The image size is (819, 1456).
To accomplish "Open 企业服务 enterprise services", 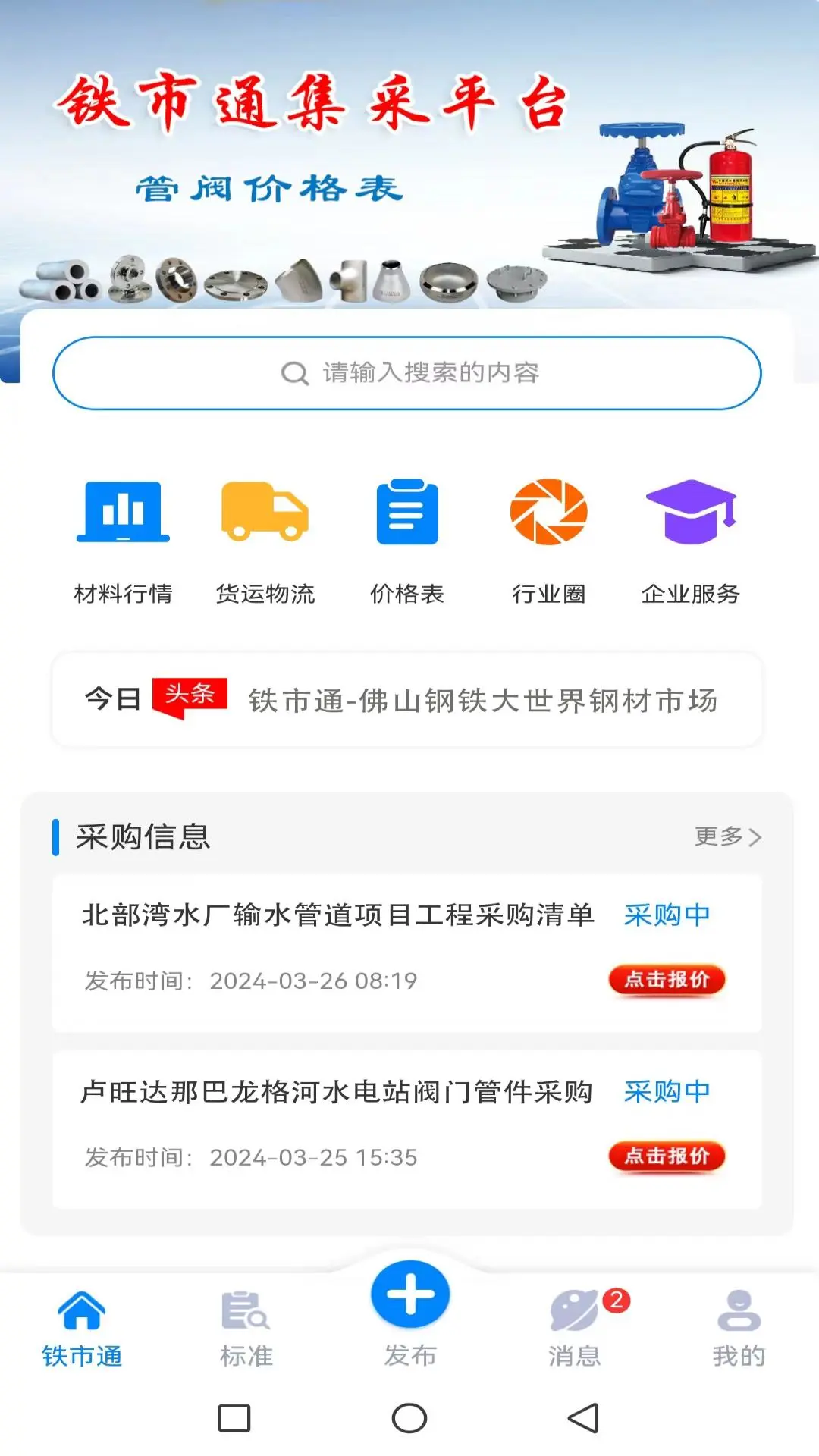I will click(694, 531).
